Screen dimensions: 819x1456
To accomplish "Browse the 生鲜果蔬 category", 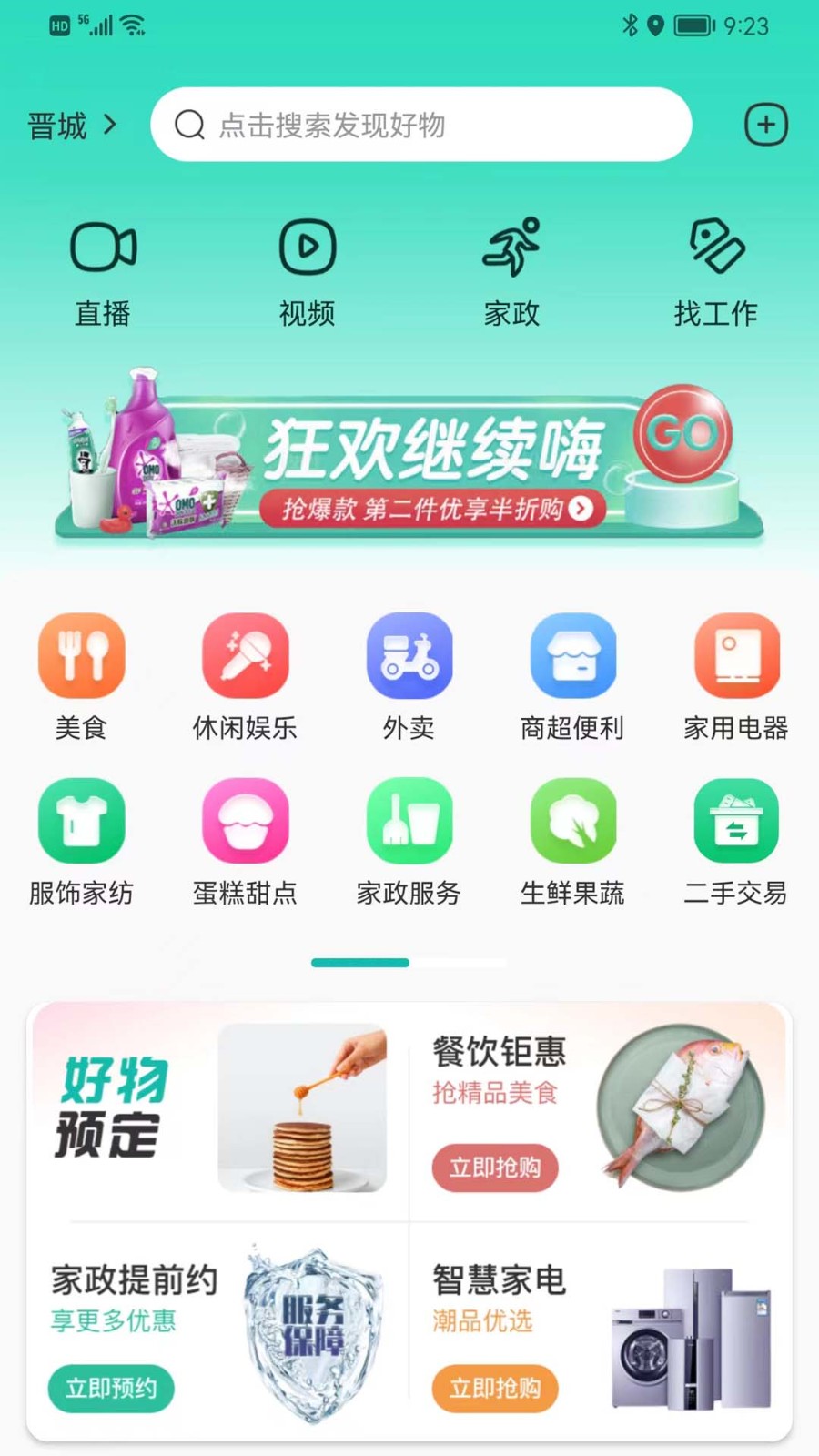I will pyautogui.click(x=572, y=841).
